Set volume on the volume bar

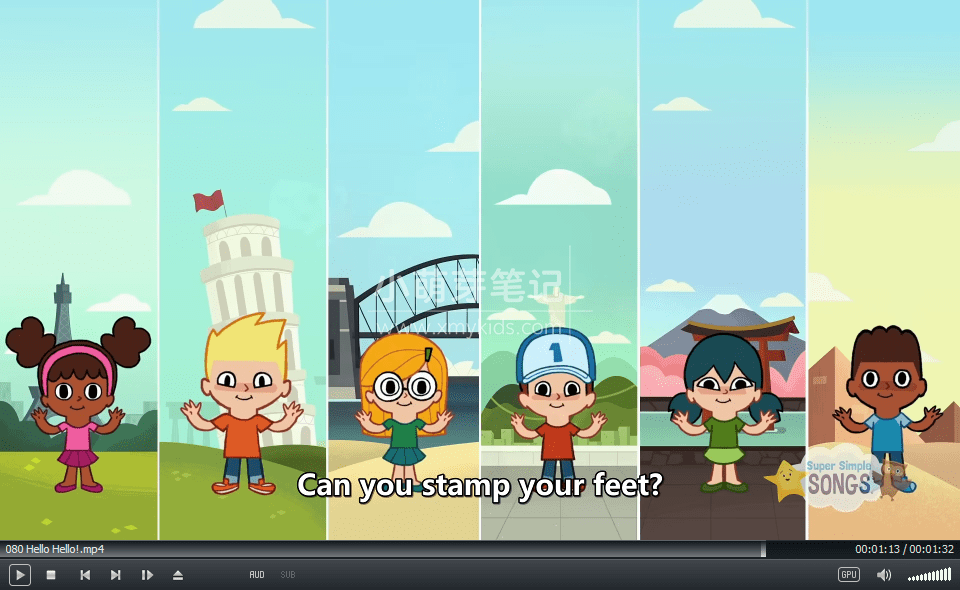[930, 575]
